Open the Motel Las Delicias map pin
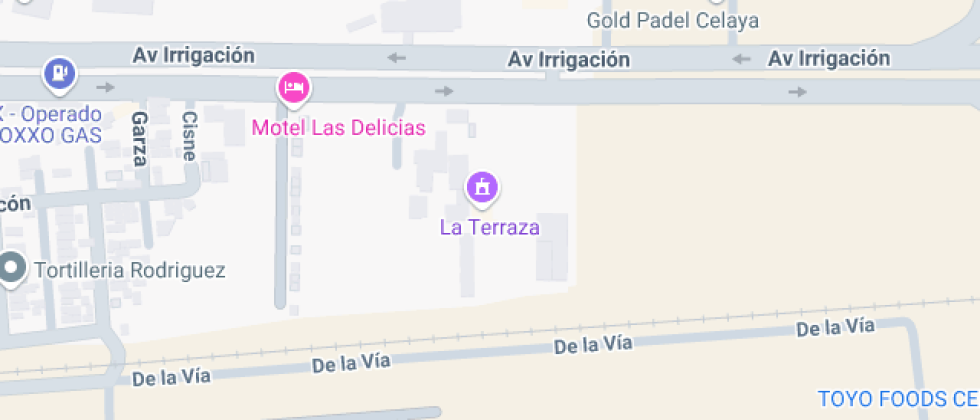 click(293, 89)
